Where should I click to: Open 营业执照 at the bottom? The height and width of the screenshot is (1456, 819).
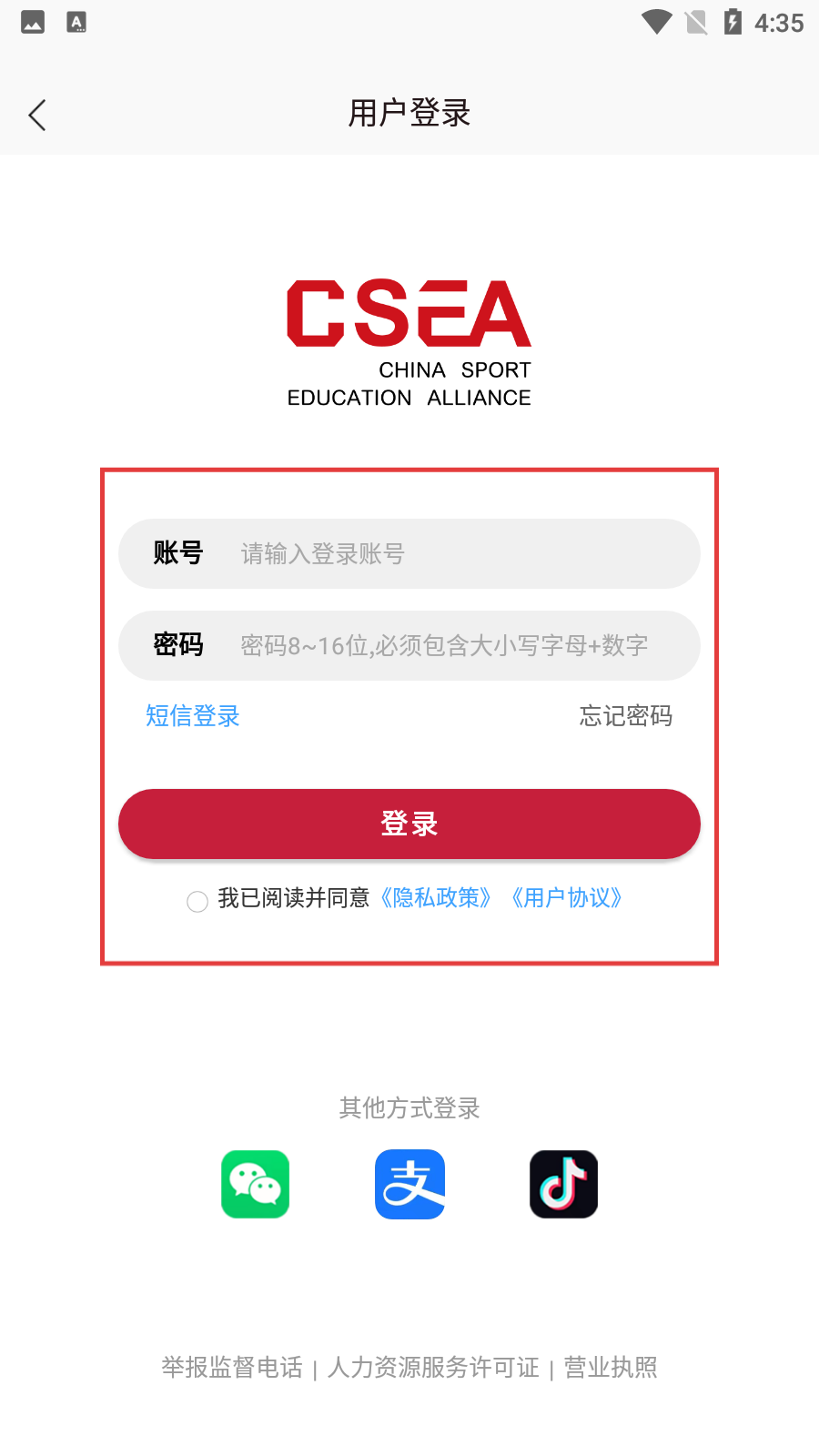[611, 1367]
